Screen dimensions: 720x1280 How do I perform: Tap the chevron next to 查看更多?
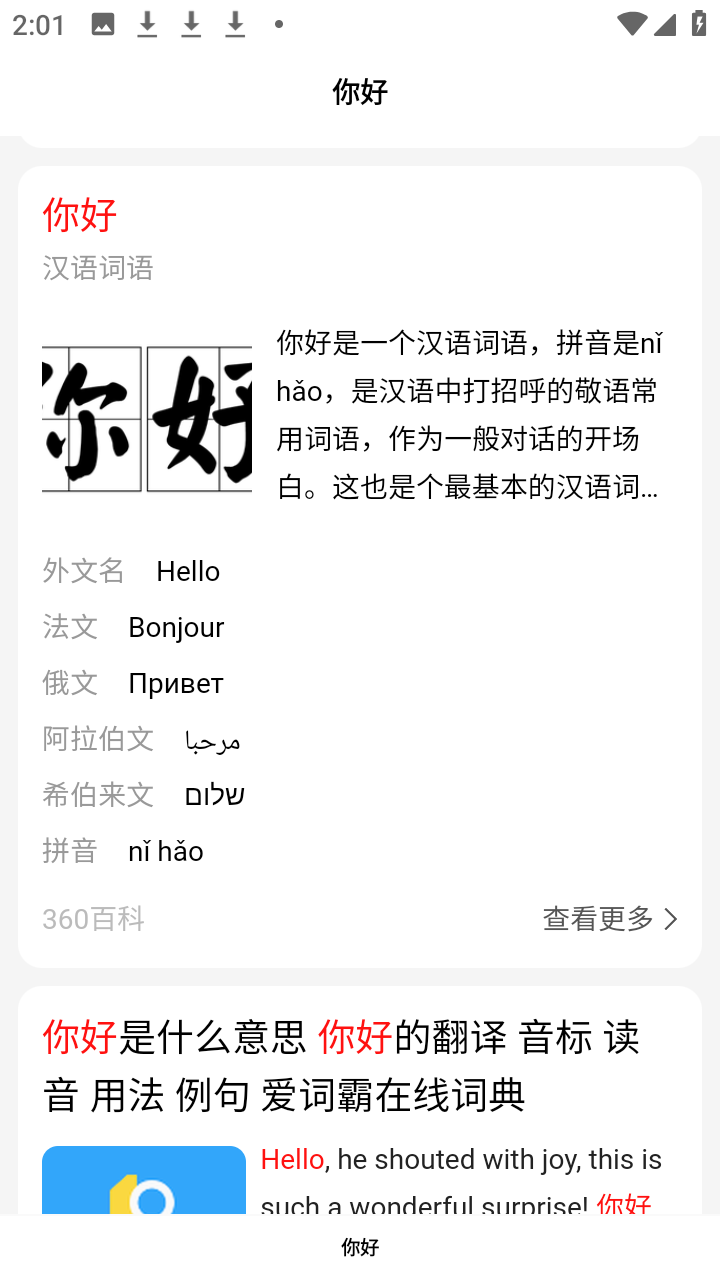[x=670, y=918]
